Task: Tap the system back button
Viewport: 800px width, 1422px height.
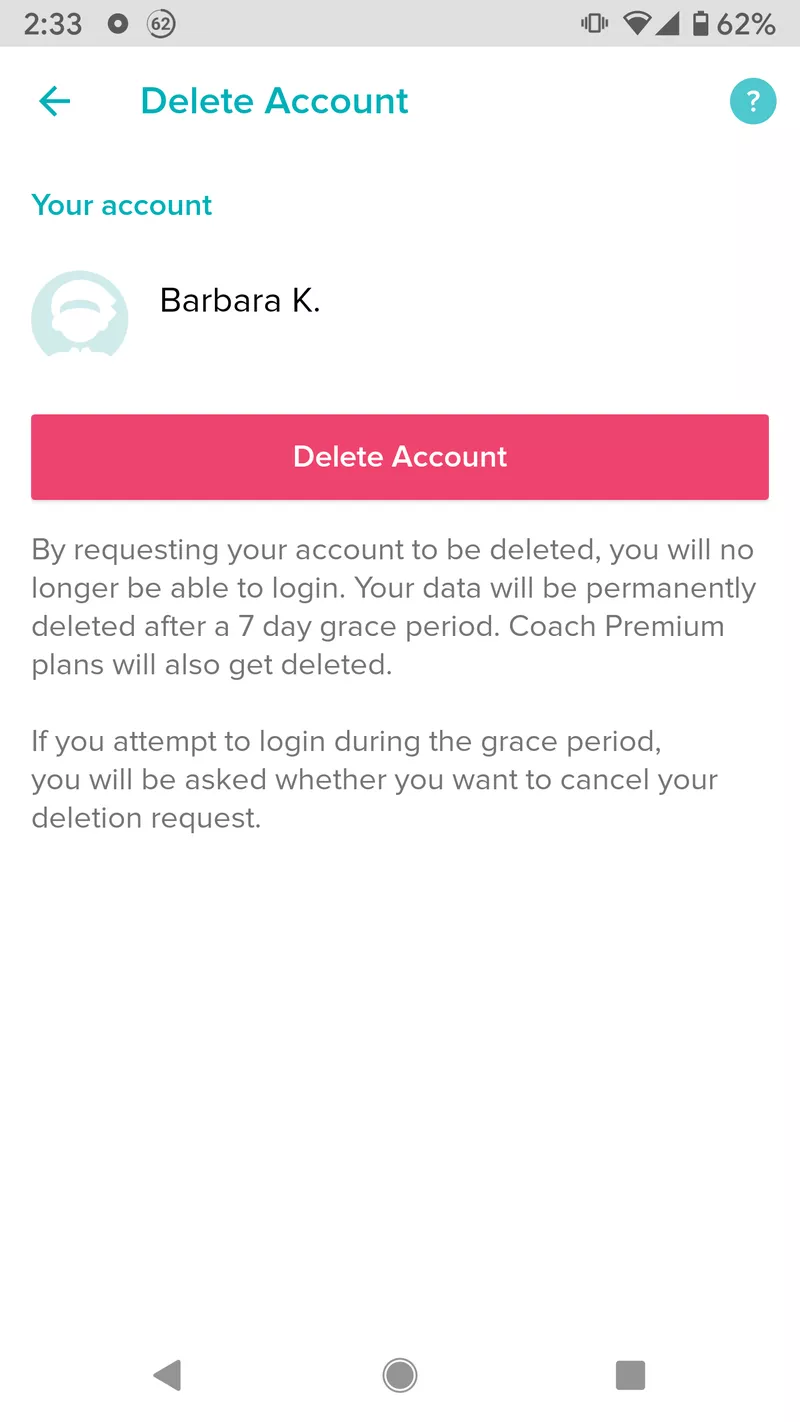Action: tap(167, 1375)
